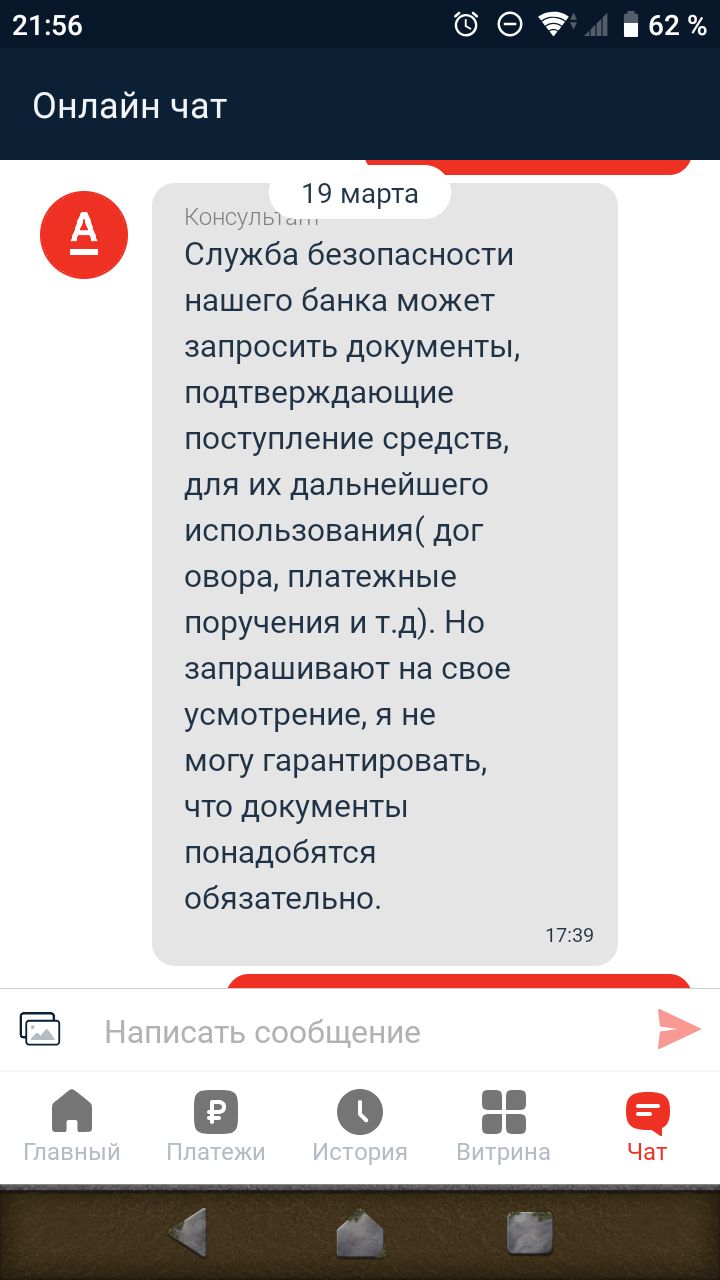The image size is (720, 1280).
Task: Switch to the Главный tab
Action: tap(72, 1126)
